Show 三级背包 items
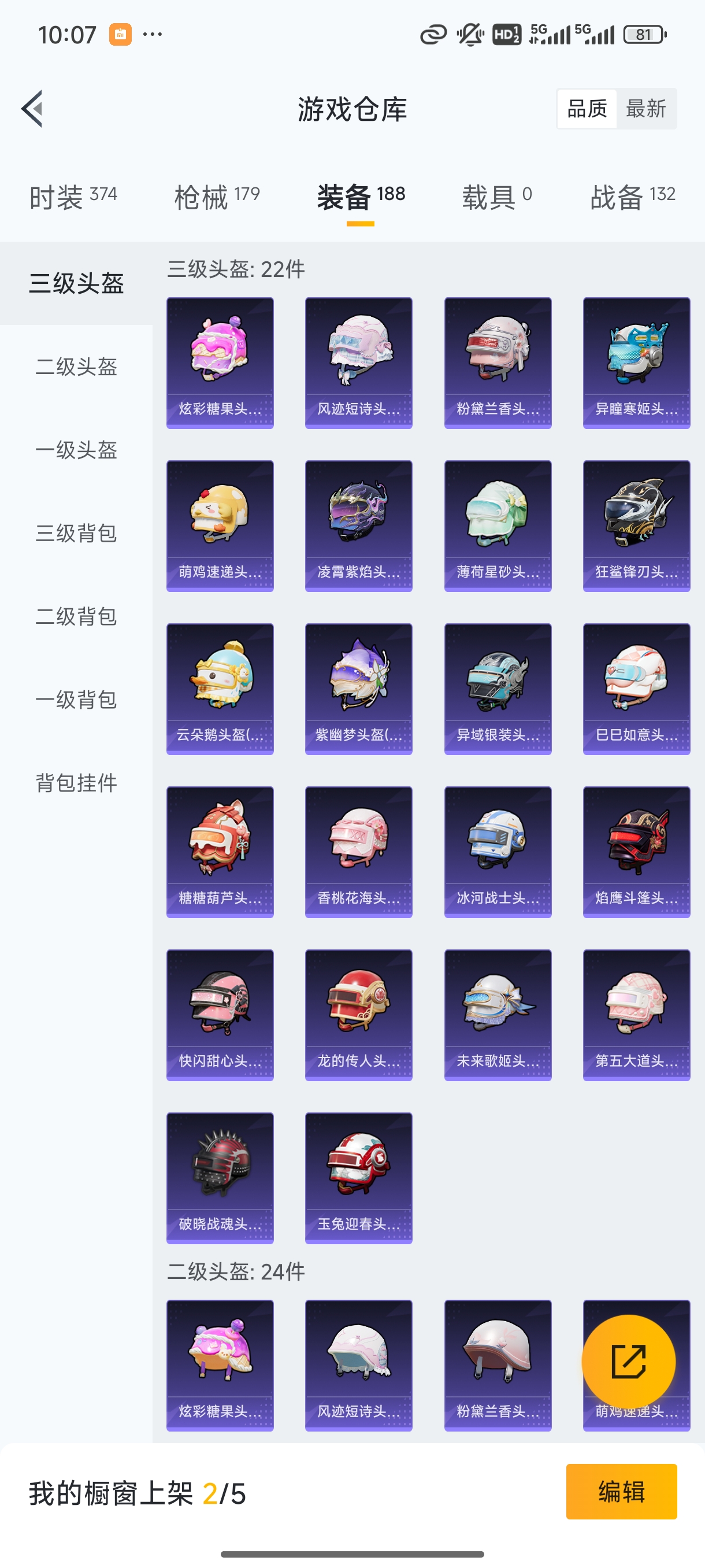Screen dimensions: 705x1568 click(x=76, y=533)
